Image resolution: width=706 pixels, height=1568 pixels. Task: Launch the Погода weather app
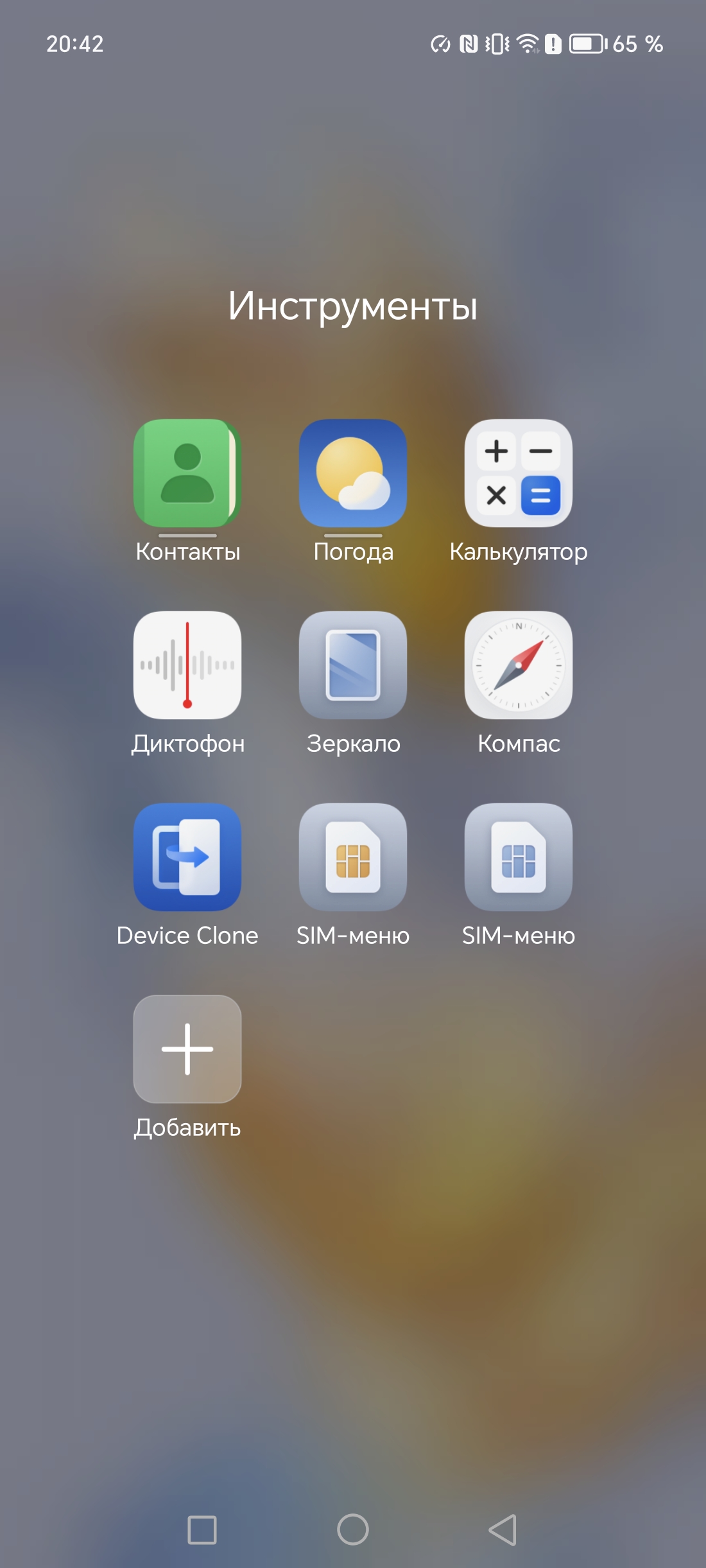[x=353, y=473]
